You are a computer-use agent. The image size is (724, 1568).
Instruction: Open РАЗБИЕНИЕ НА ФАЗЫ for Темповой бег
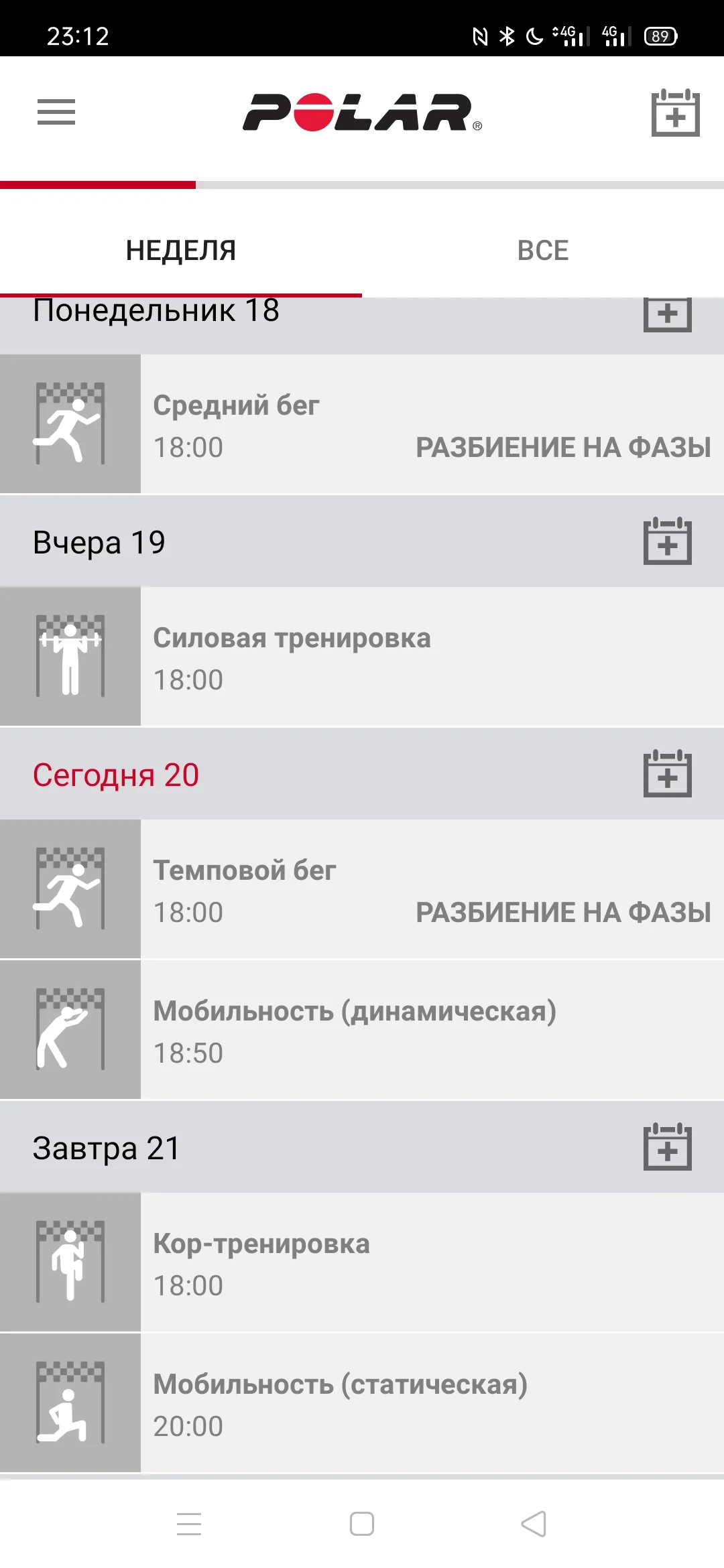(562, 911)
